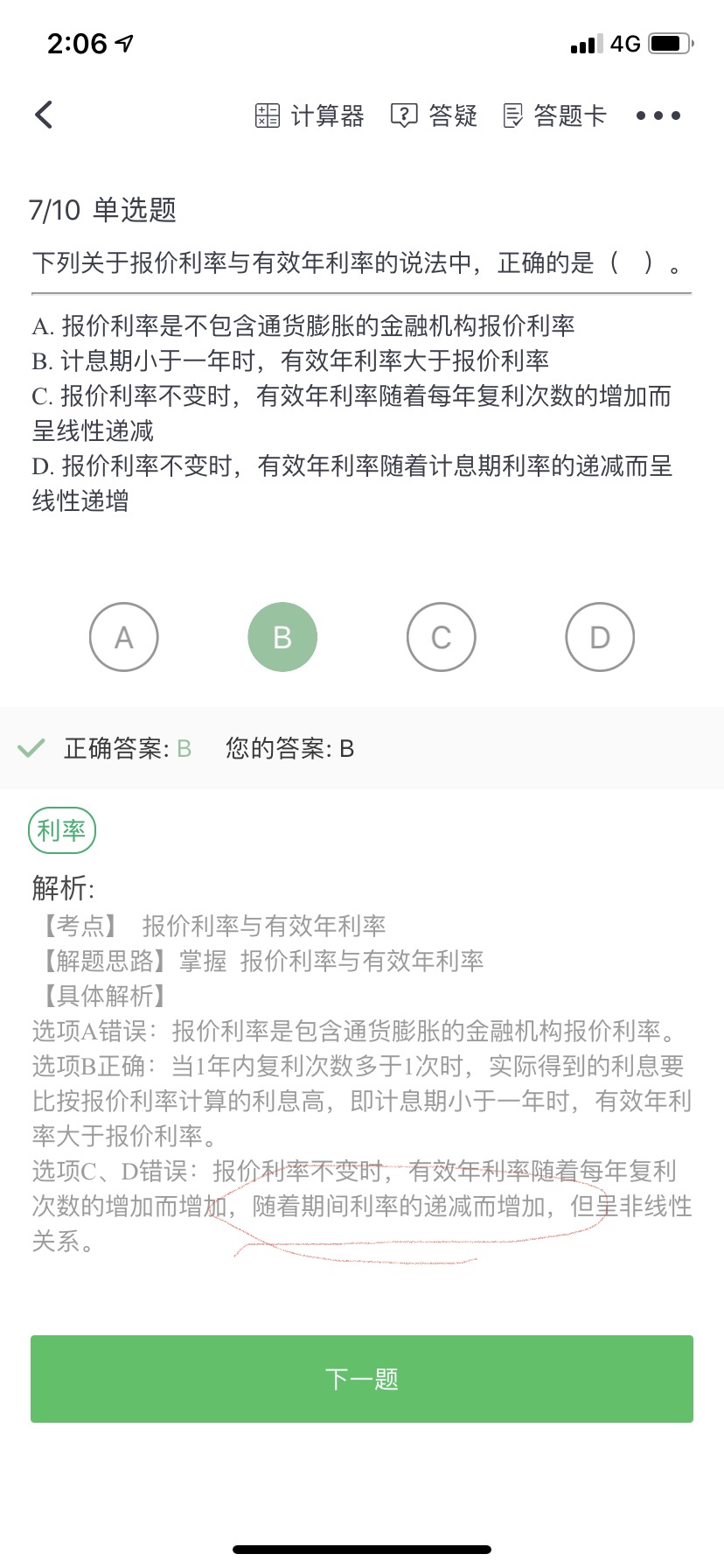Select answer option D
The image size is (724, 1568).
pos(600,637)
